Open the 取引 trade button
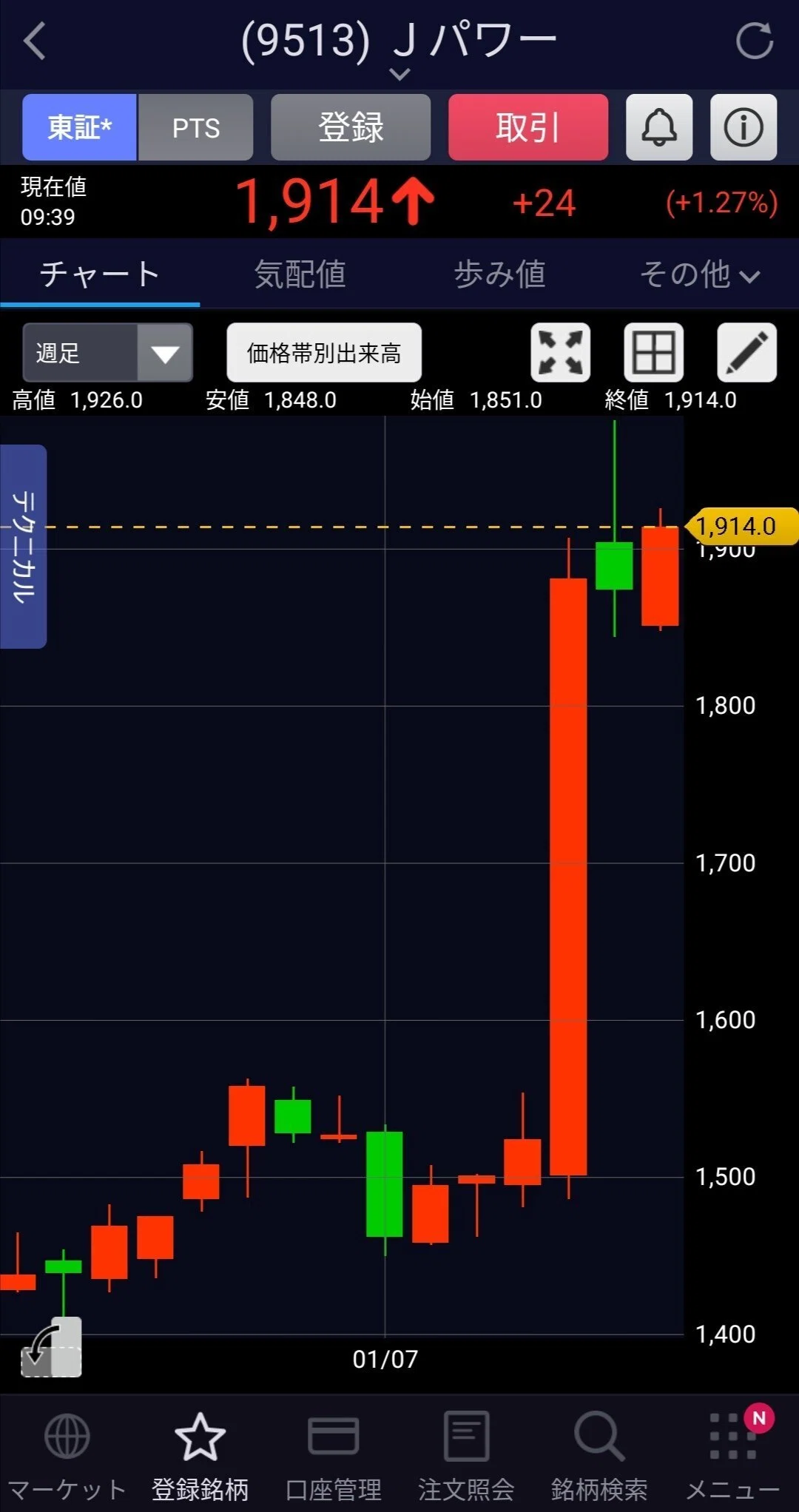The width and height of the screenshot is (799, 1512). [528, 127]
